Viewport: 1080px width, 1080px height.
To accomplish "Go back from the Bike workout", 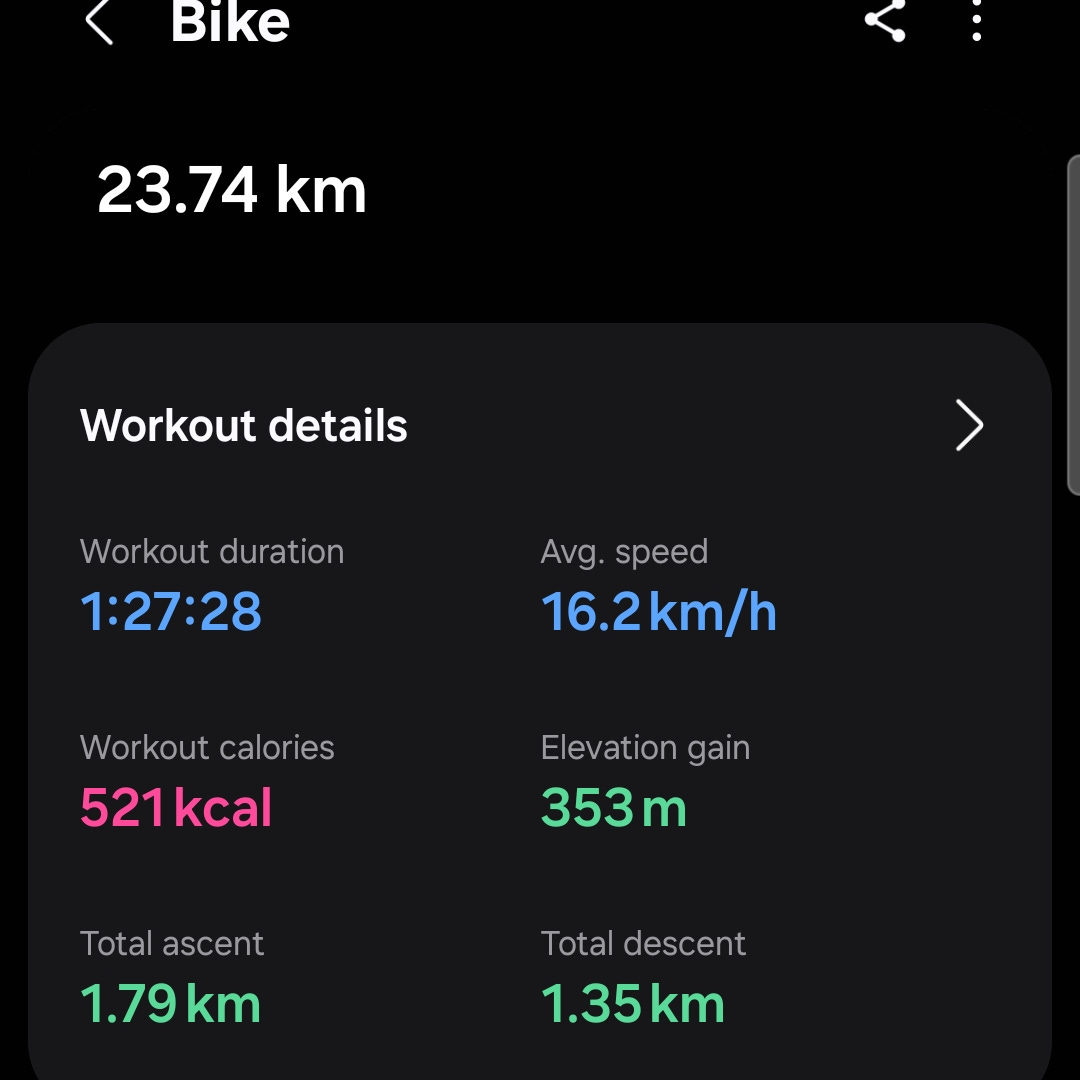I will pos(98,22).
